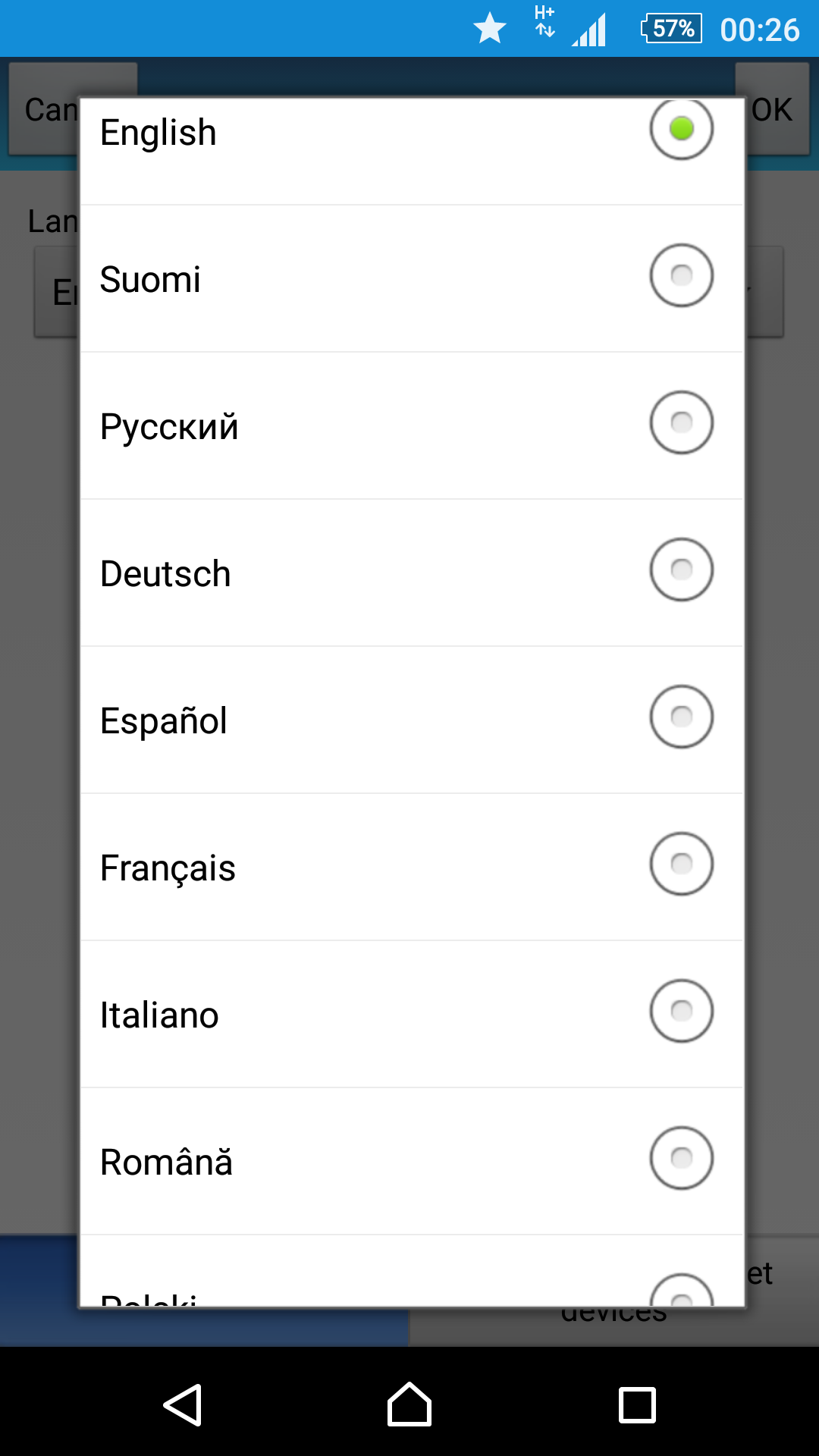The width and height of the screenshot is (819, 1456).
Task: Open Recent apps with the square button
Action: coord(638,1402)
